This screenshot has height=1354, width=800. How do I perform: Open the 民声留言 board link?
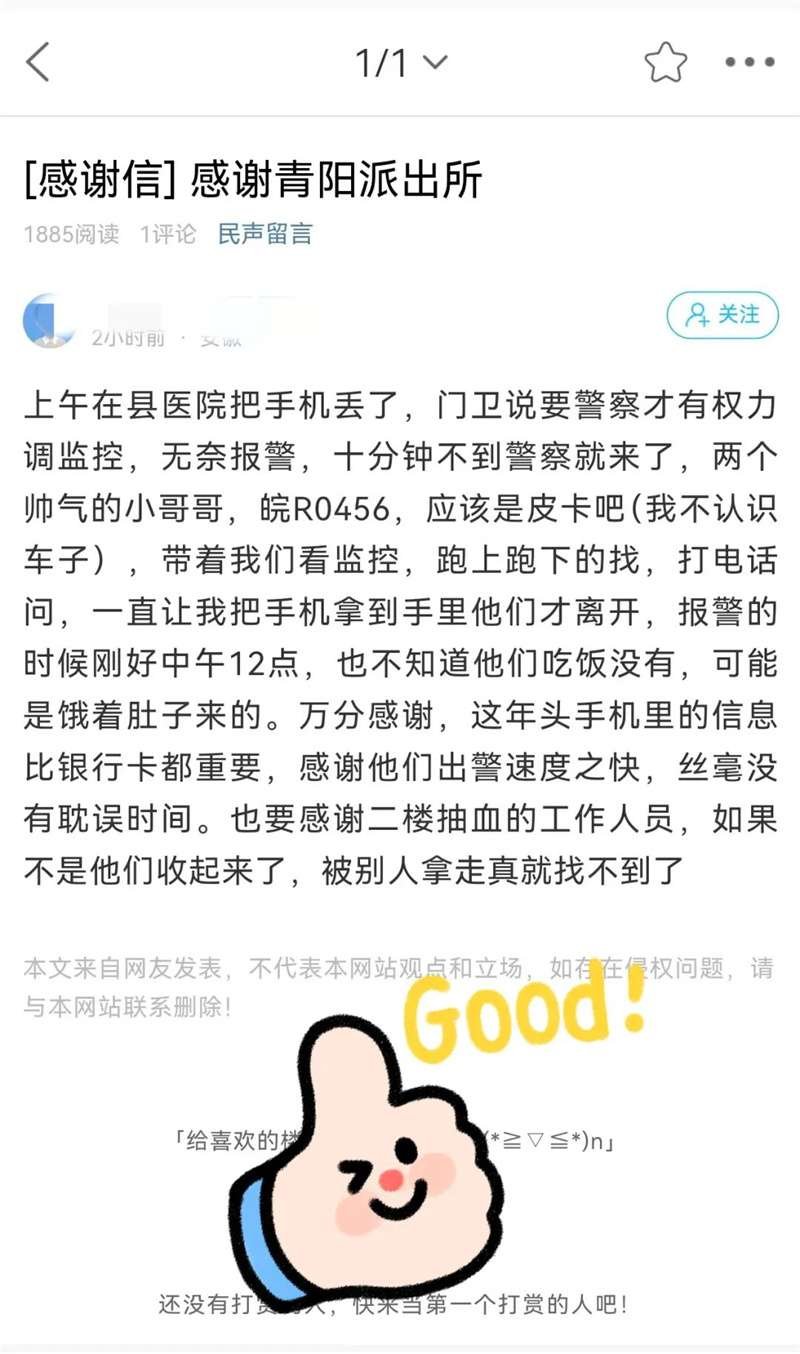[x=265, y=234]
